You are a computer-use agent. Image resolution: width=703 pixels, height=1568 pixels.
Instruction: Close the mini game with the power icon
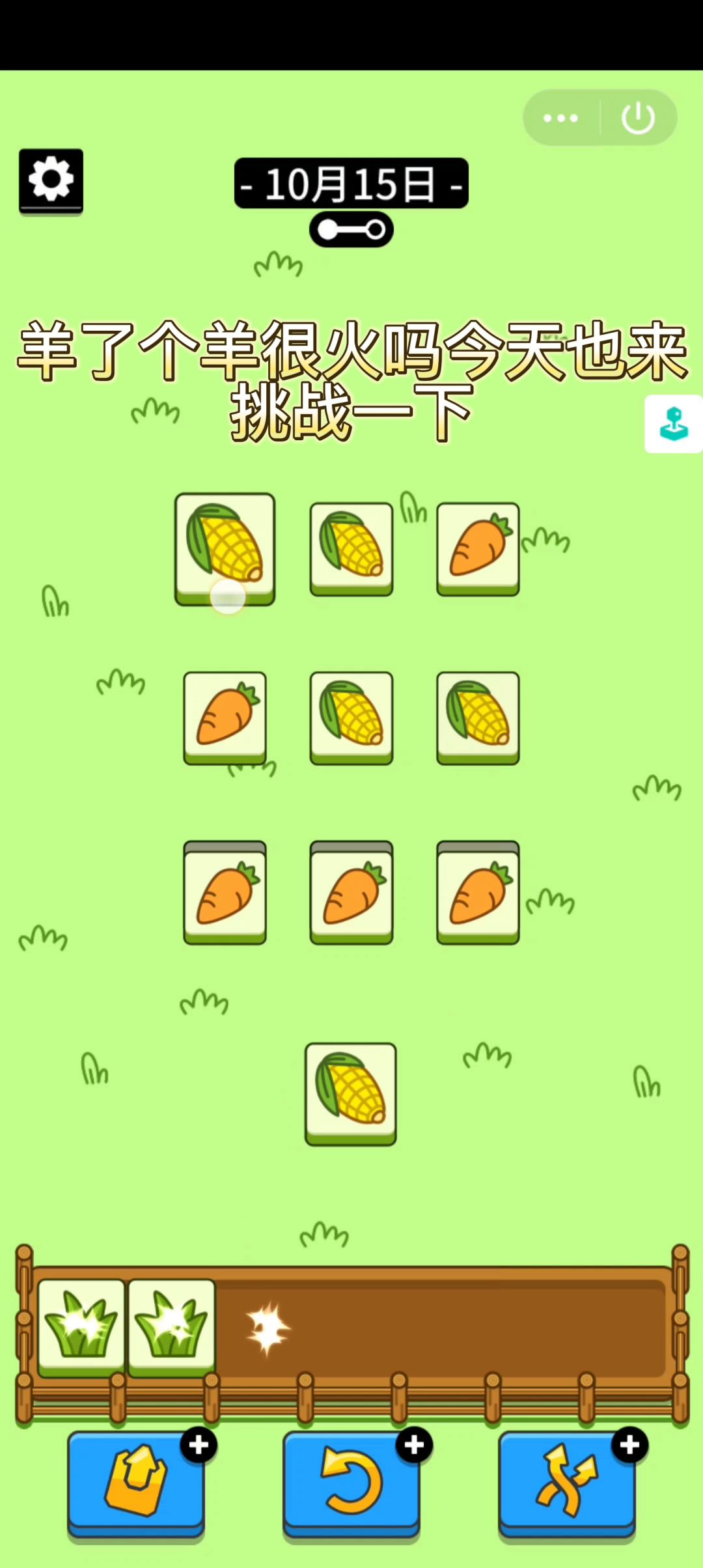638,118
